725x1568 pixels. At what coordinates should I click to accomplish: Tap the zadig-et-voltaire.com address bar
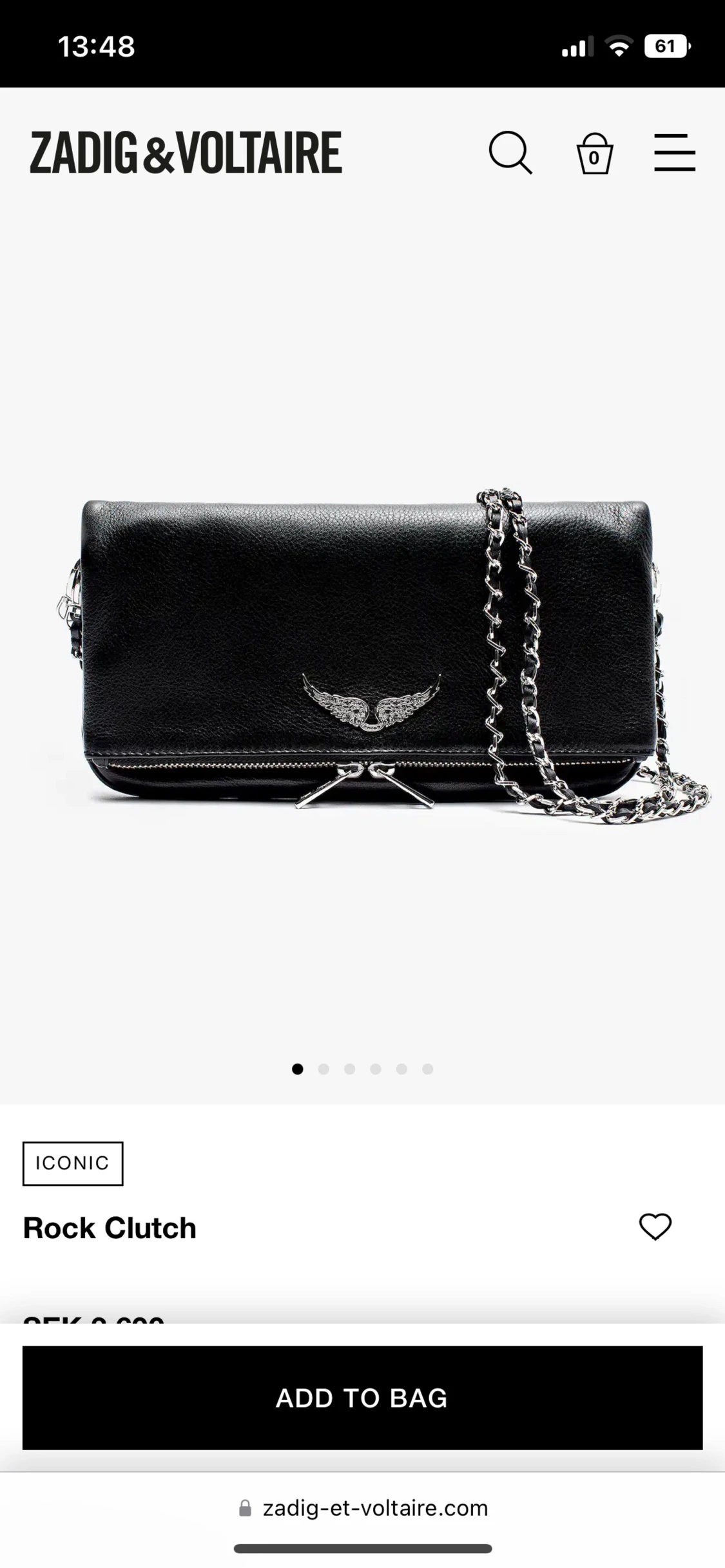363,1507
